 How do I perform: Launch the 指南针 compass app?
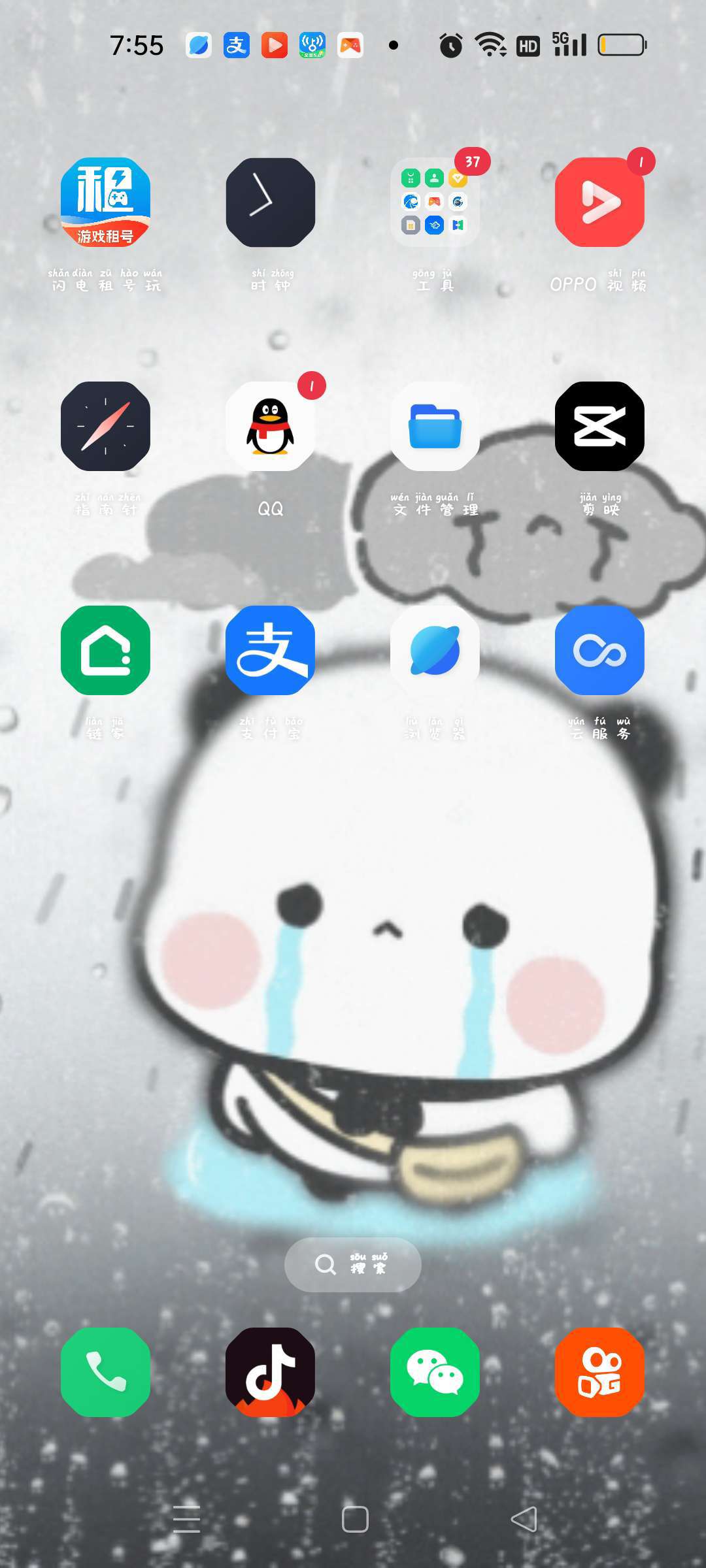tap(105, 427)
